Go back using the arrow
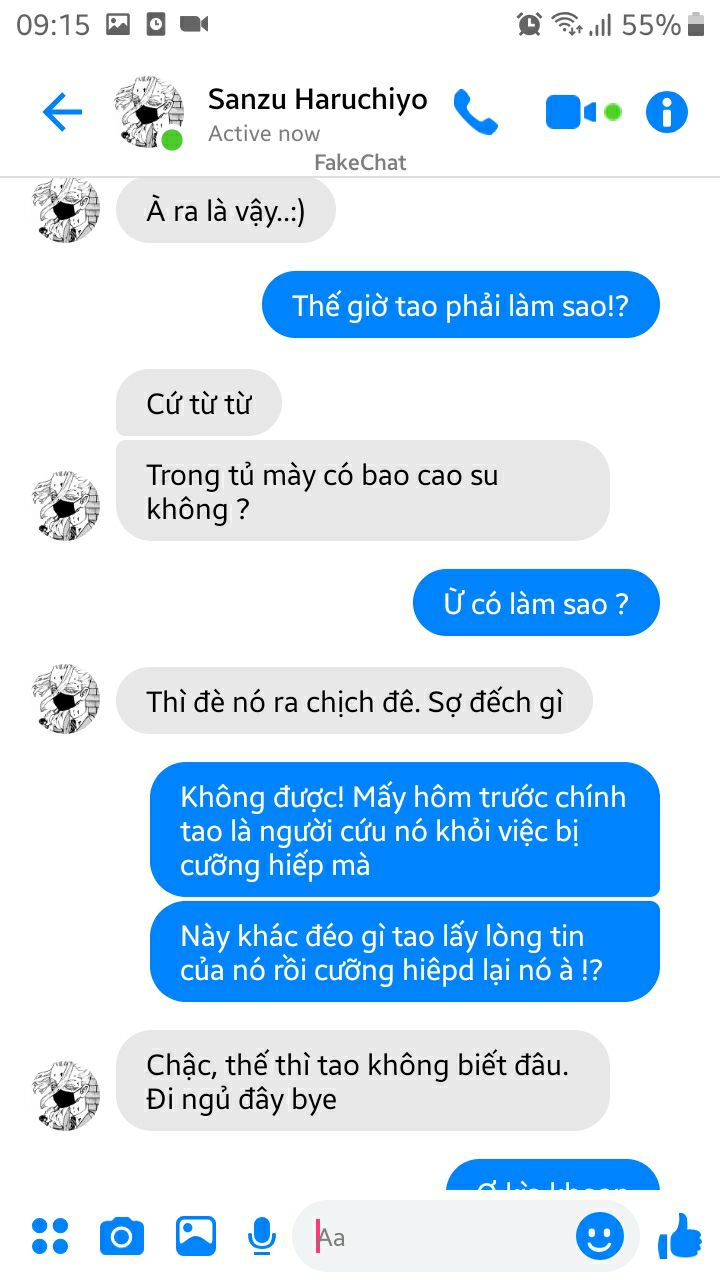 click(x=62, y=112)
